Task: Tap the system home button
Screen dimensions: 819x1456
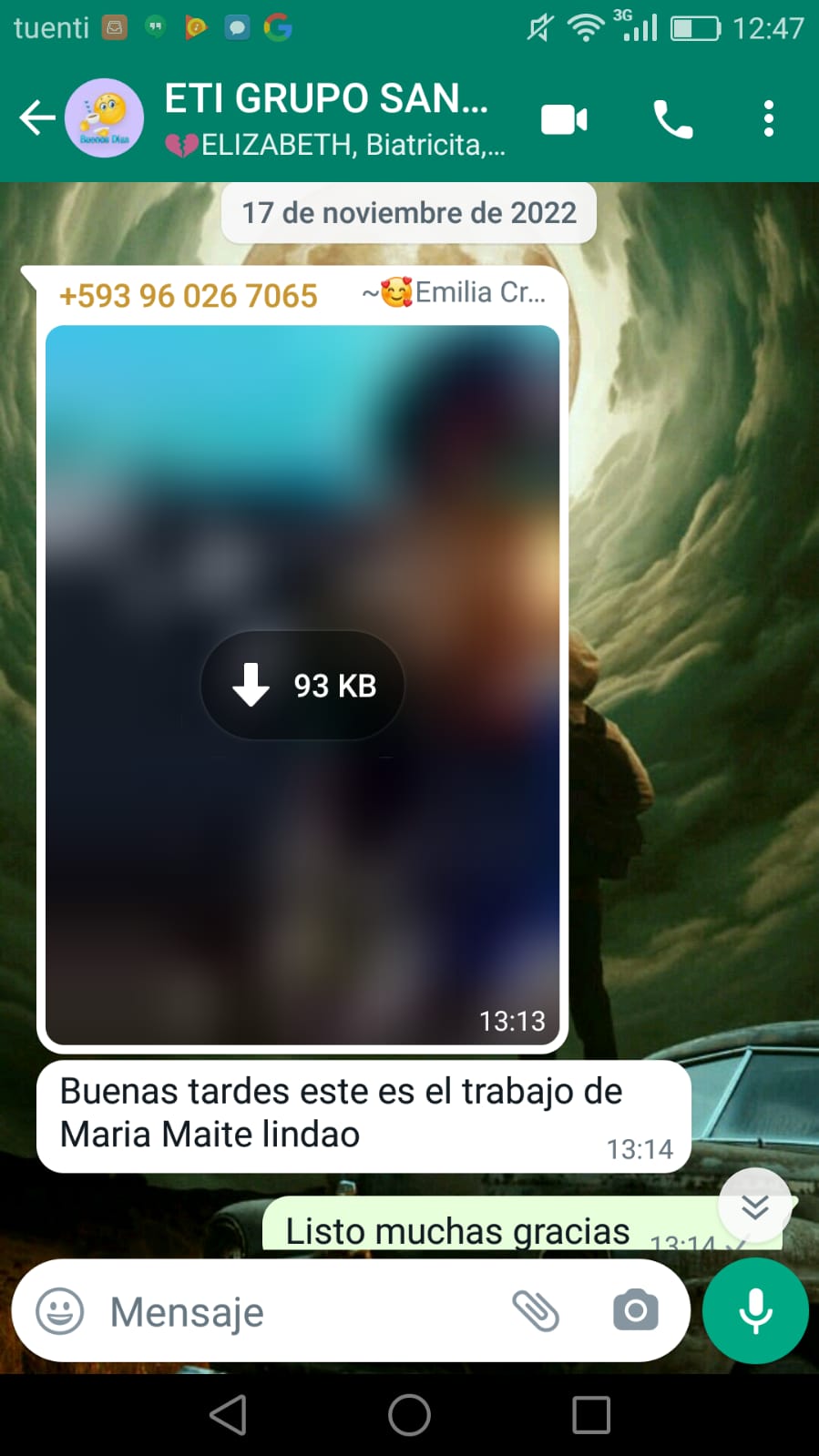Action: (x=409, y=1415)
